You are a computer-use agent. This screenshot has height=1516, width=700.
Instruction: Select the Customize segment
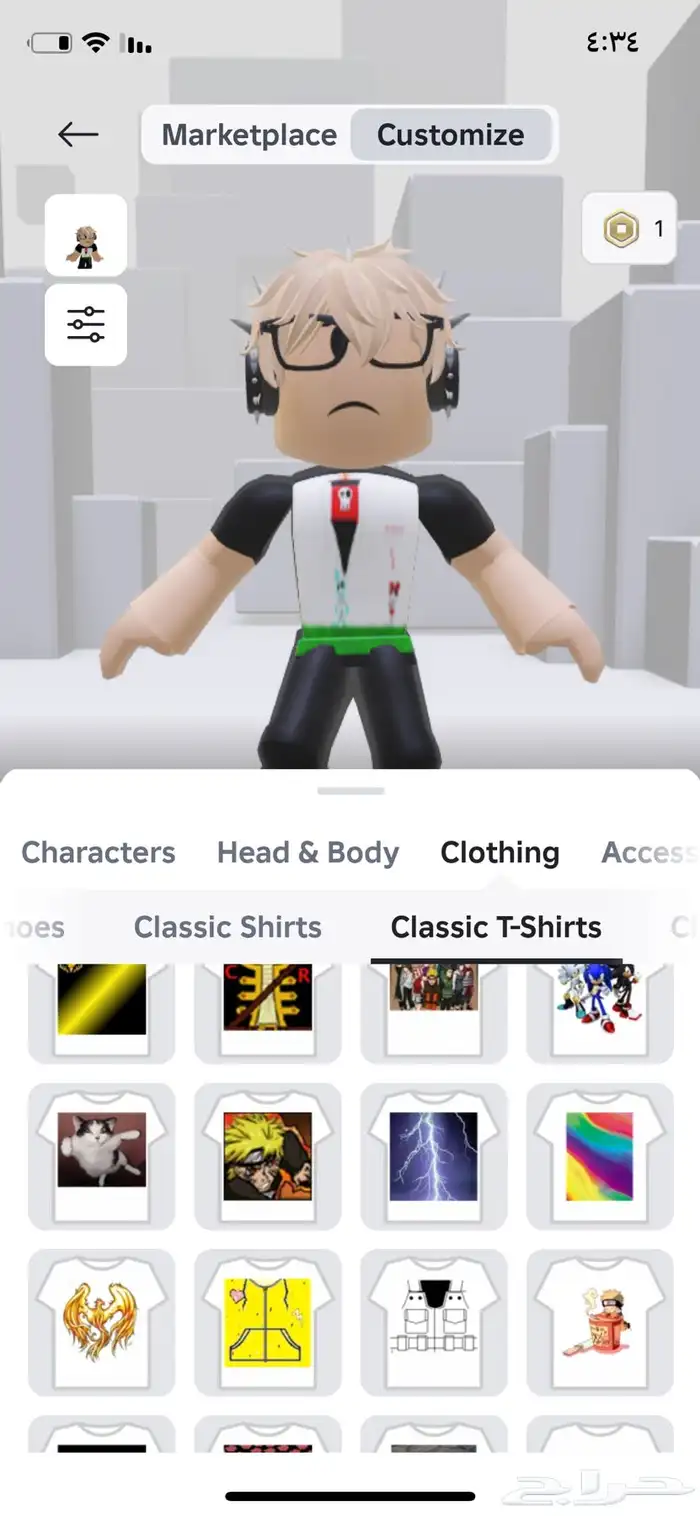[x=450, y=135]
